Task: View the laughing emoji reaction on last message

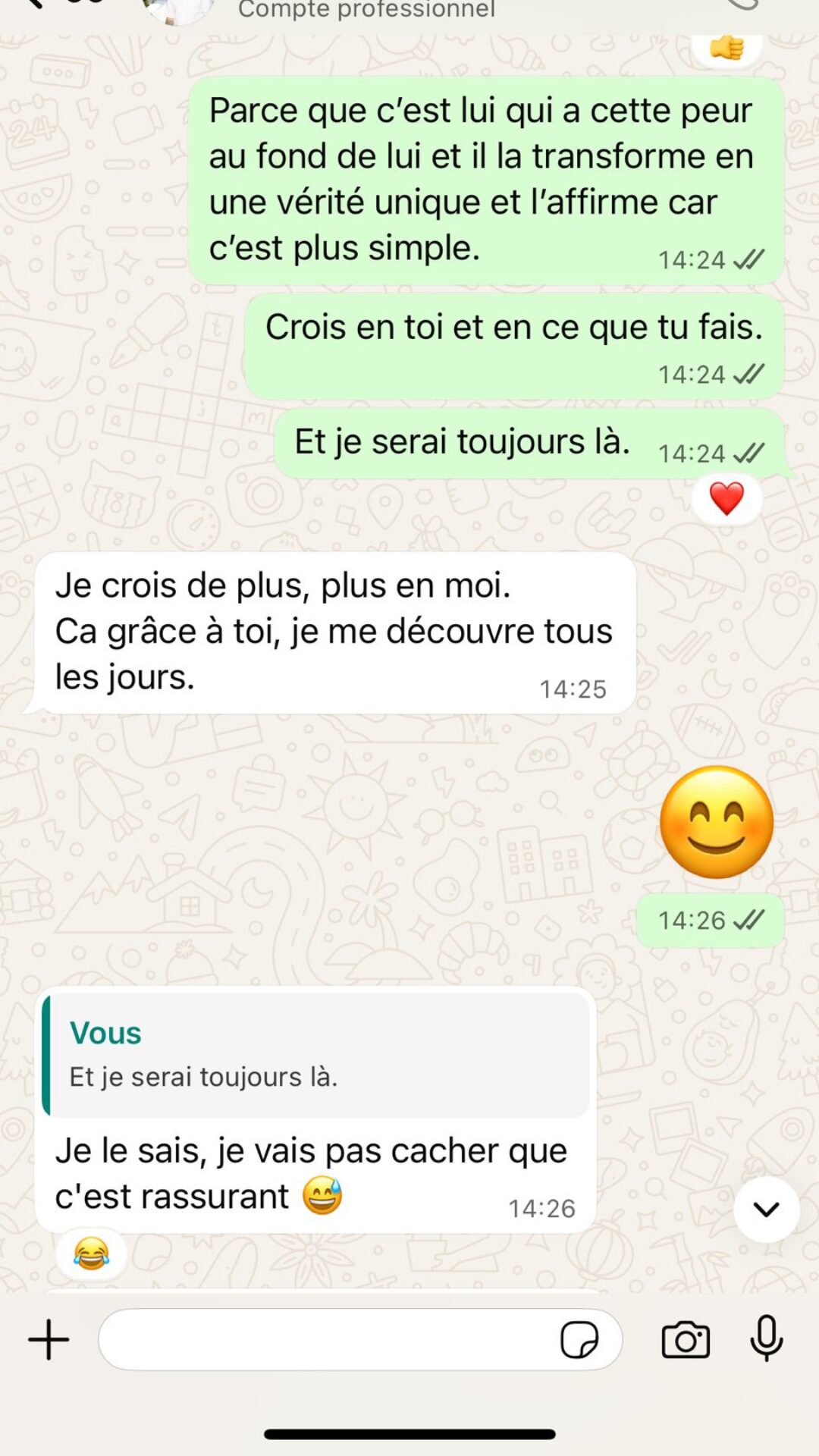Action: [91, 1254]
